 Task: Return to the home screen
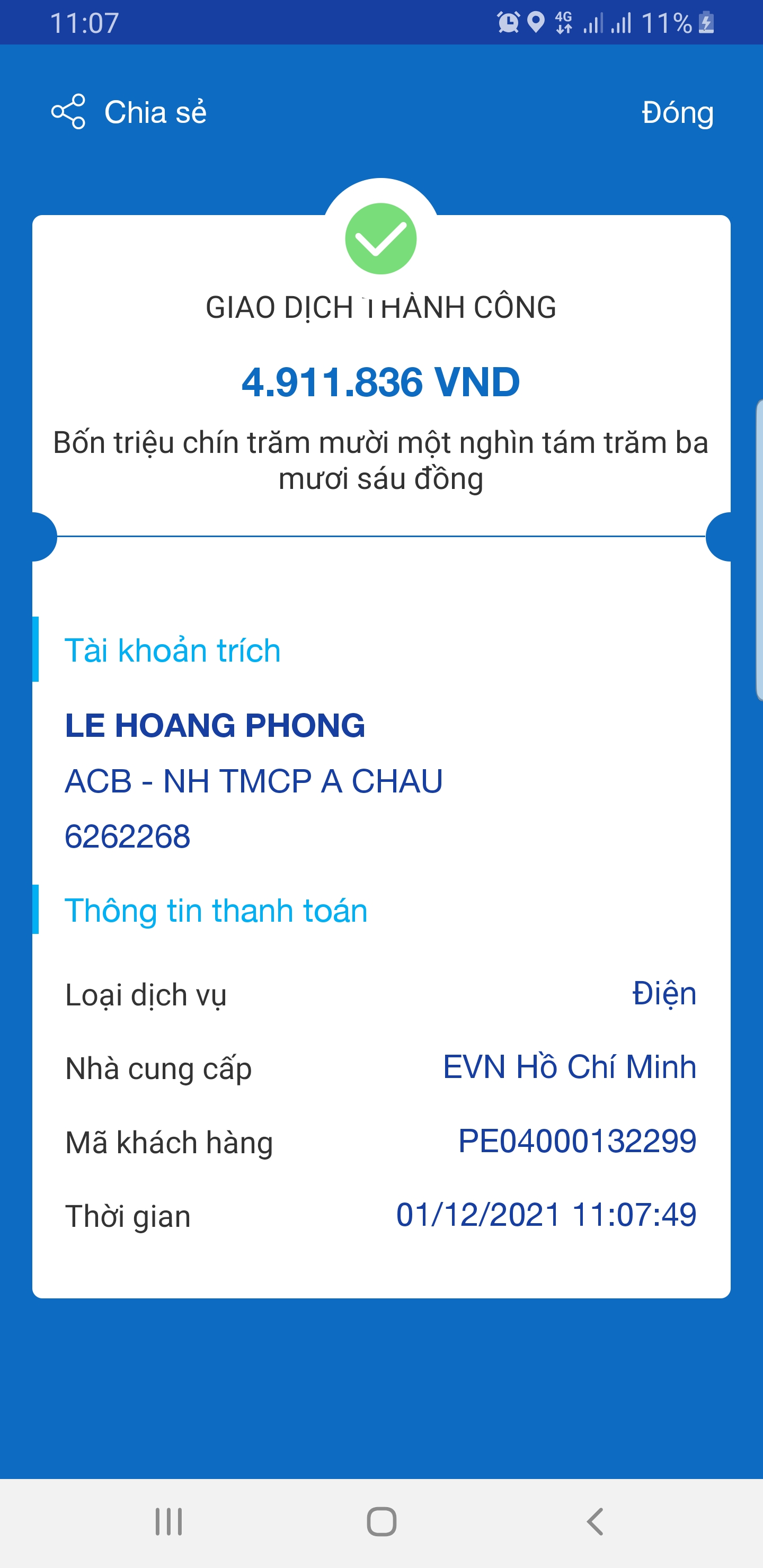382,1522
